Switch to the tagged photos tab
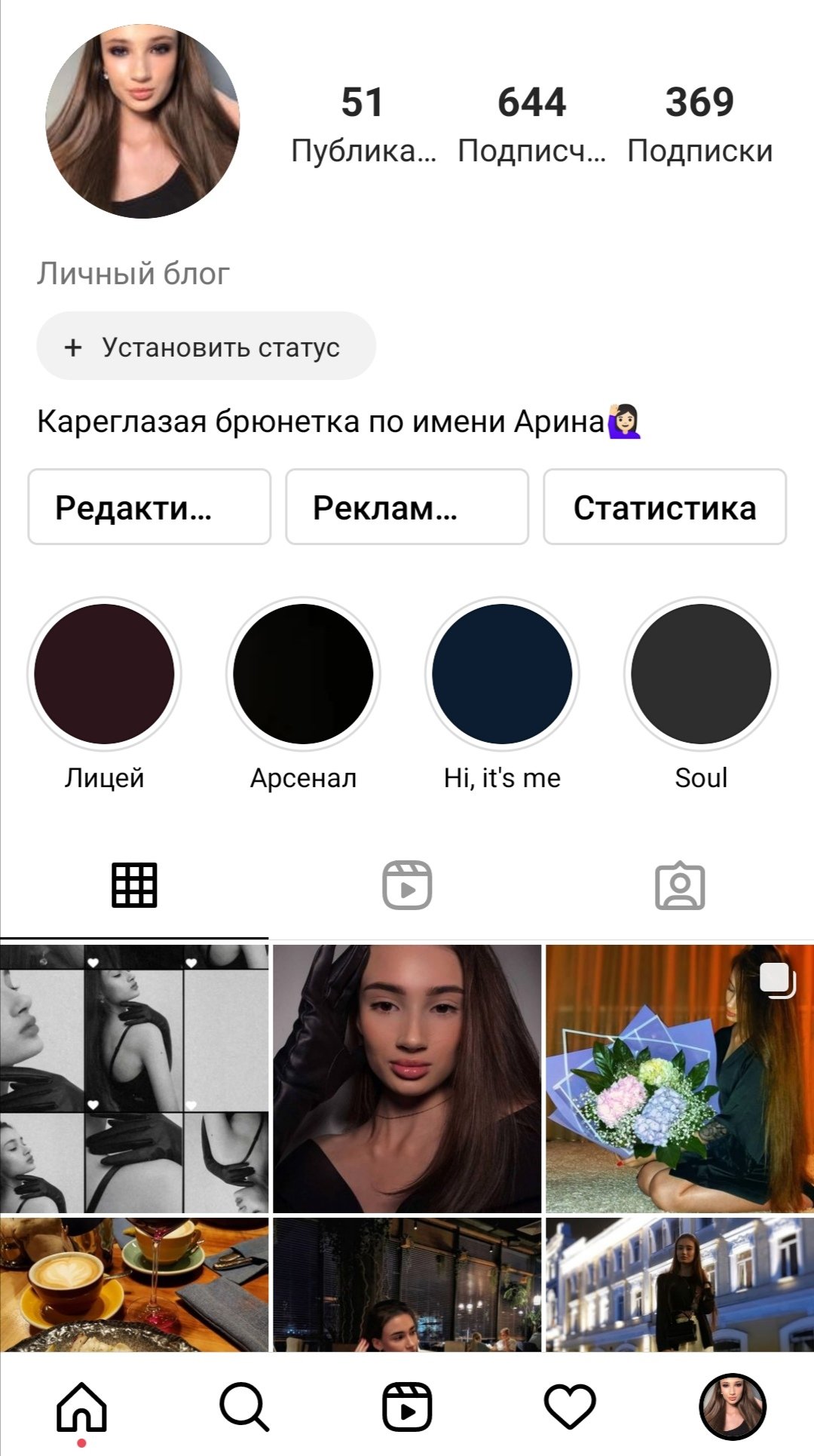814x1456 pixels. [x=680, y=885]
